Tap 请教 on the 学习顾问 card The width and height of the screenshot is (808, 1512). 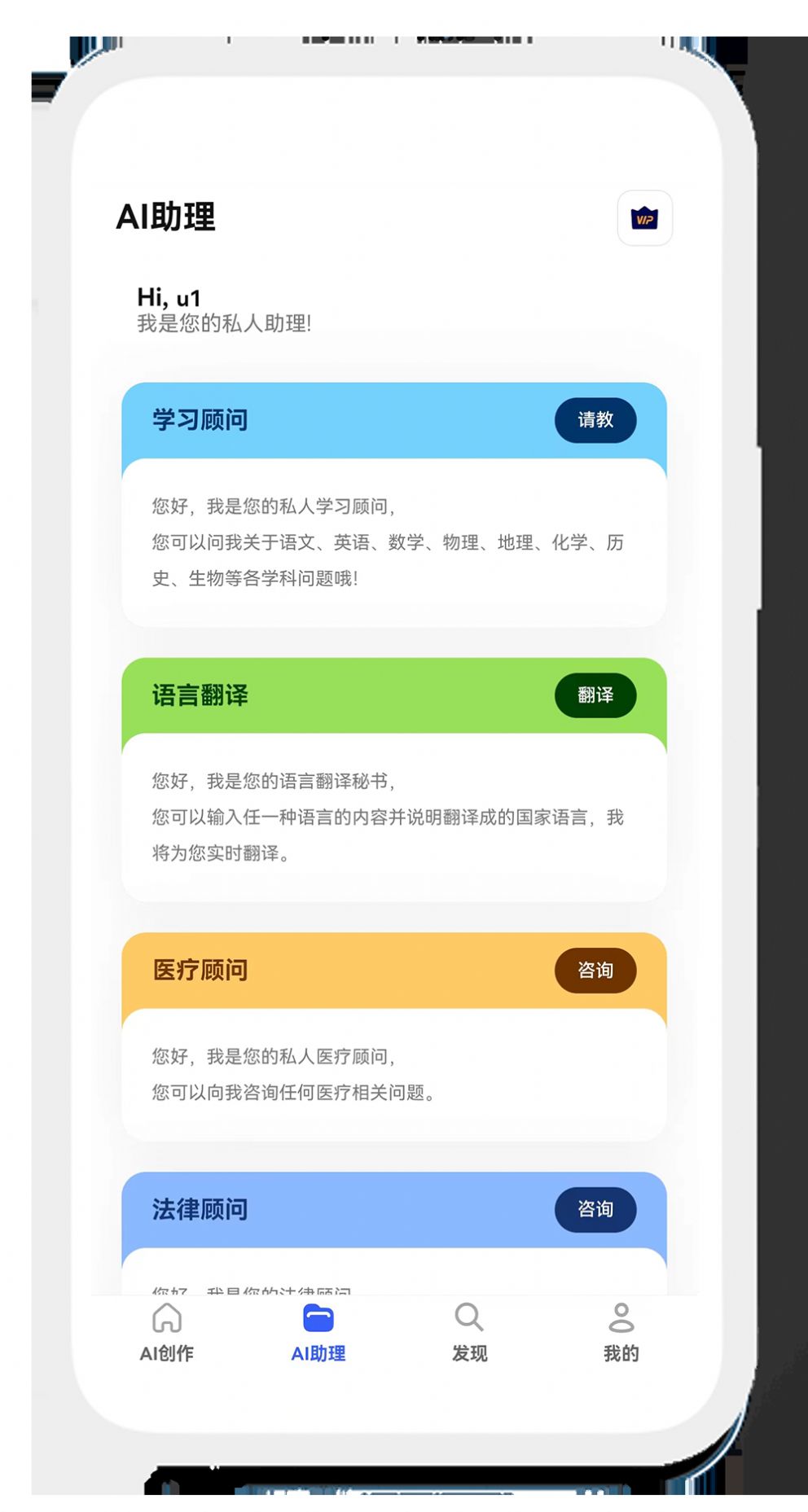coord(595,420)
